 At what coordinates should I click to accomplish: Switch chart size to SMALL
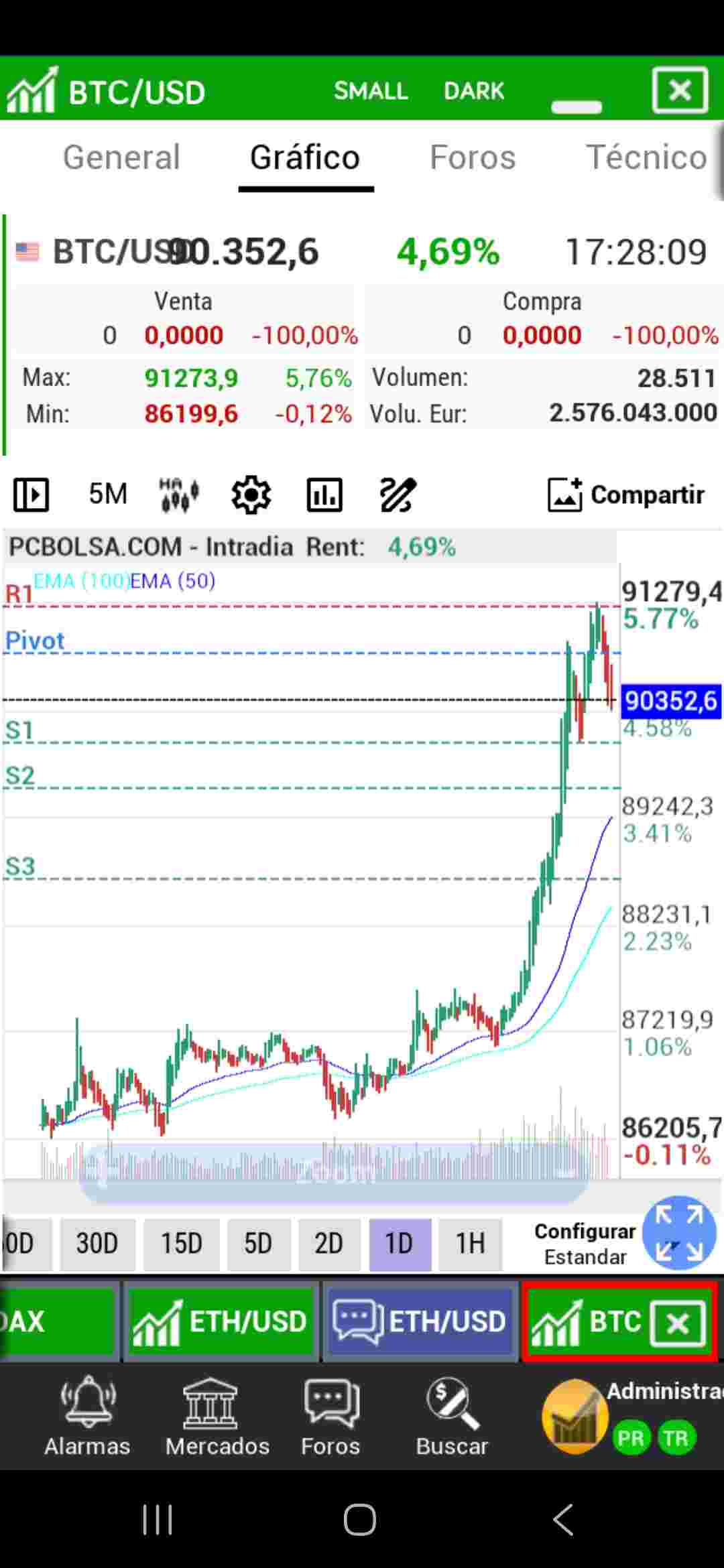(371, 90)
